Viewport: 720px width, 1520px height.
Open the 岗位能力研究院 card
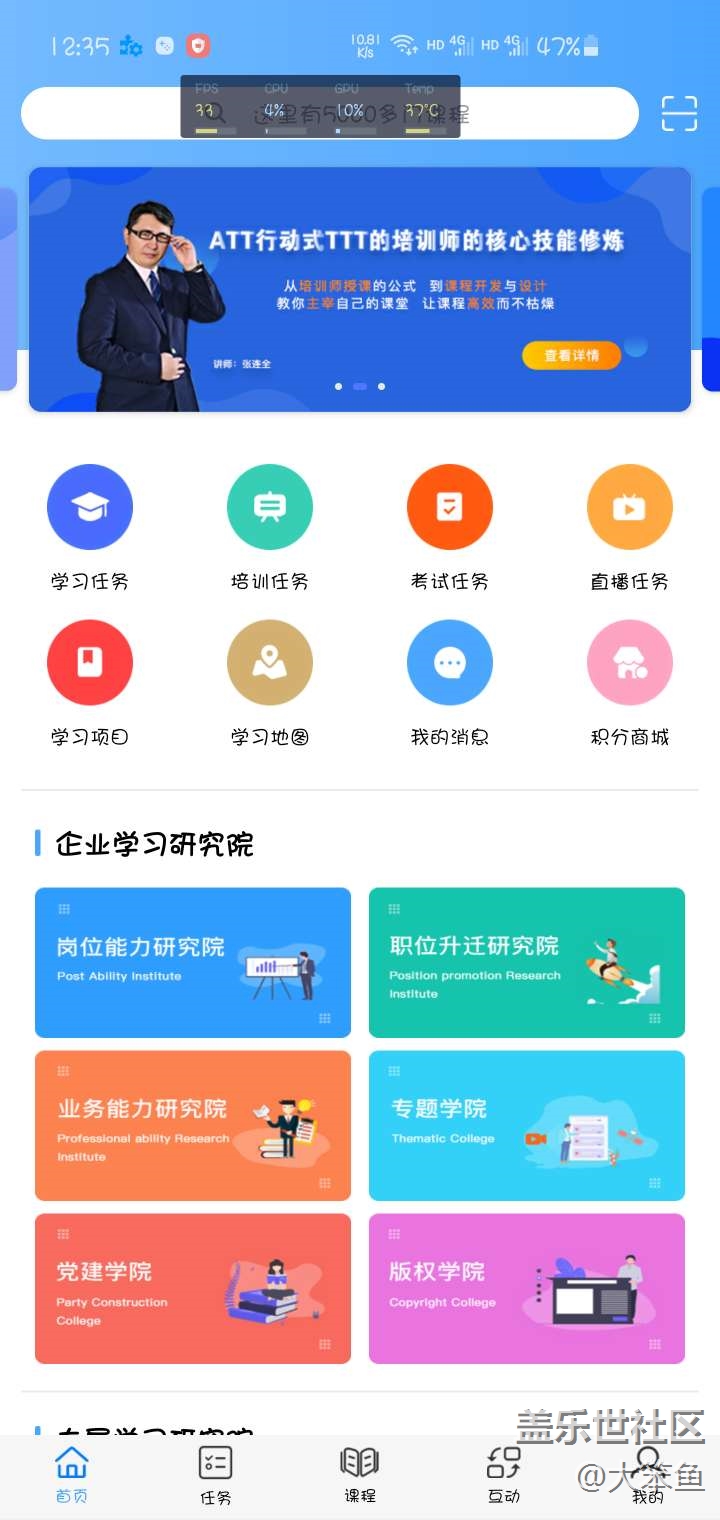point(193,962)
